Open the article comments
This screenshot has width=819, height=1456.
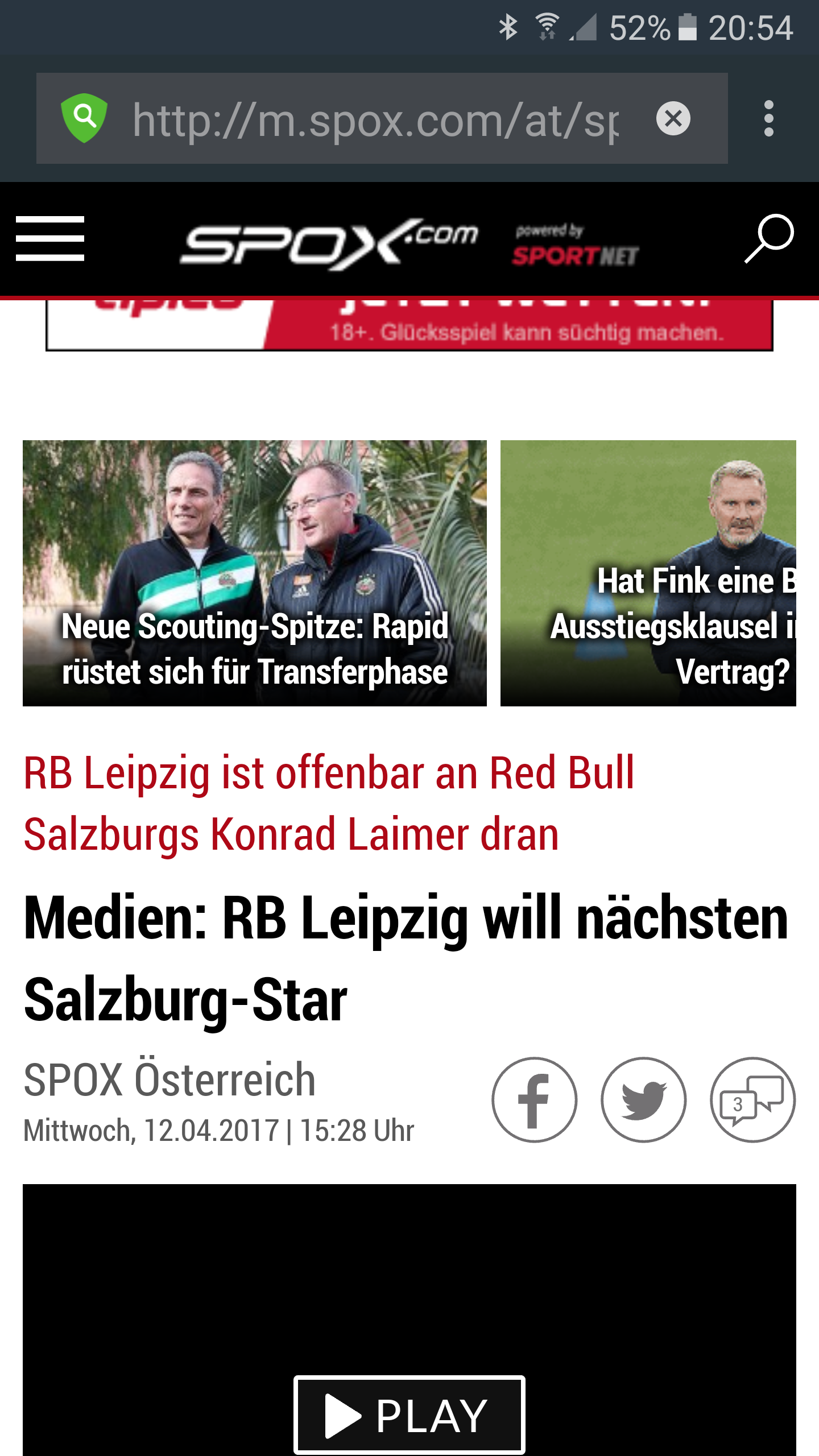click(753, 1100)
